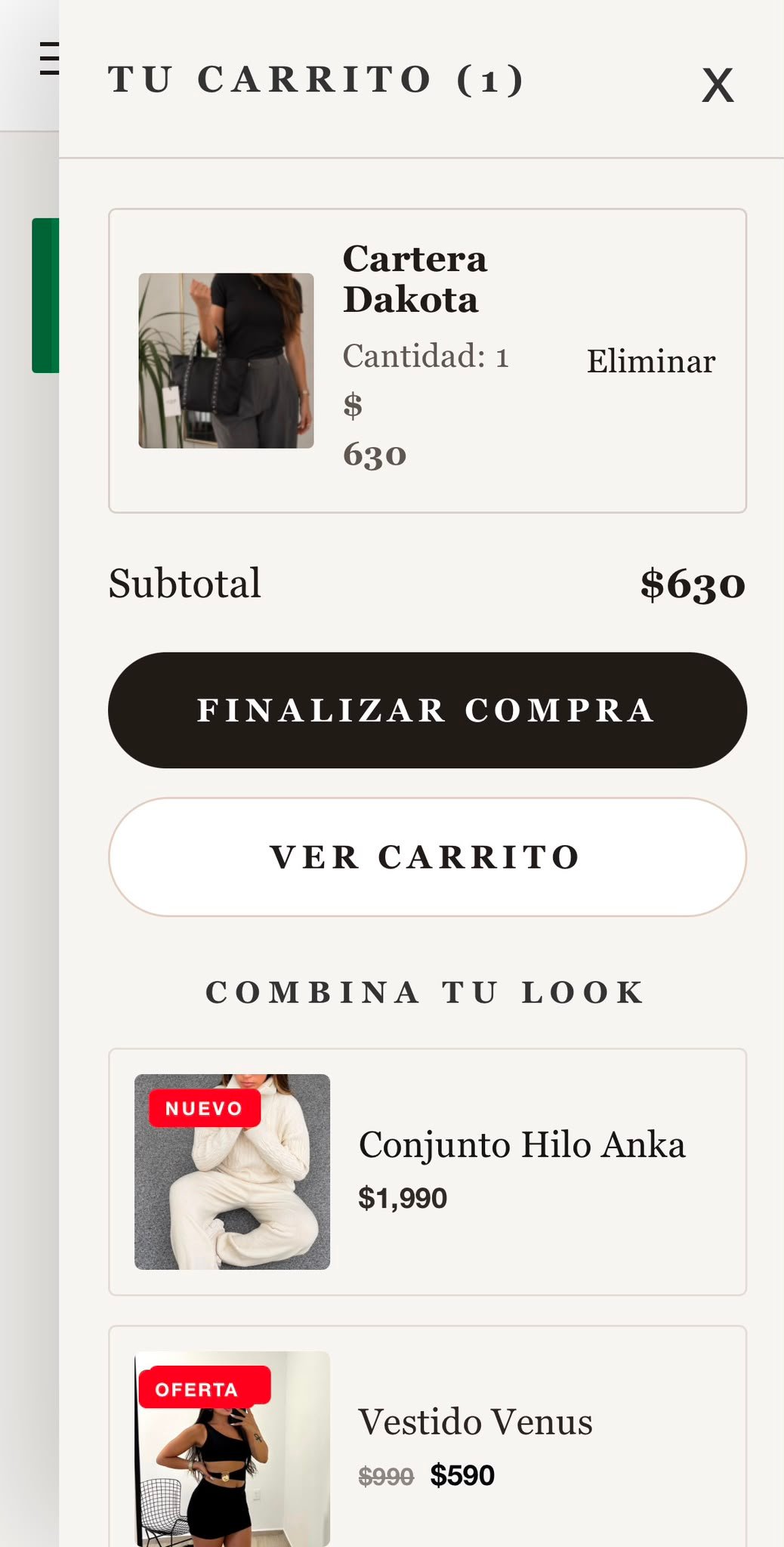The height and width of the screenshot is (1547, 784).
Task: Open the Vestido Venus offer card
Action: coord(427,1437)
